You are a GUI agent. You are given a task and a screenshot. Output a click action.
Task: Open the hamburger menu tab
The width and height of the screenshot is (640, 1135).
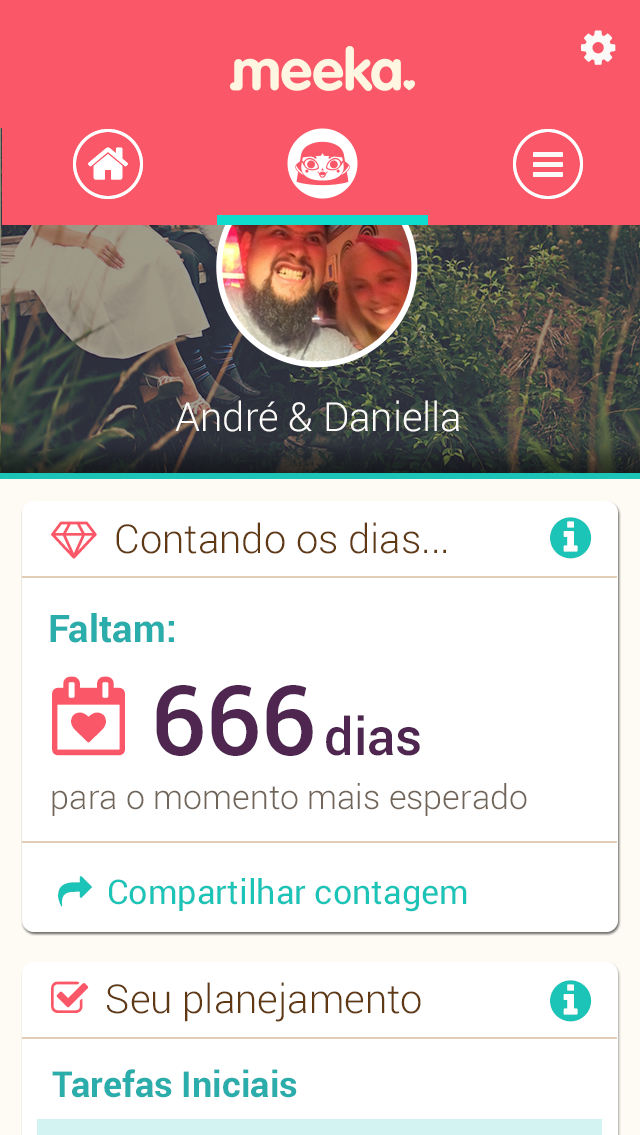pyautogui.click(x=547, y=164)
